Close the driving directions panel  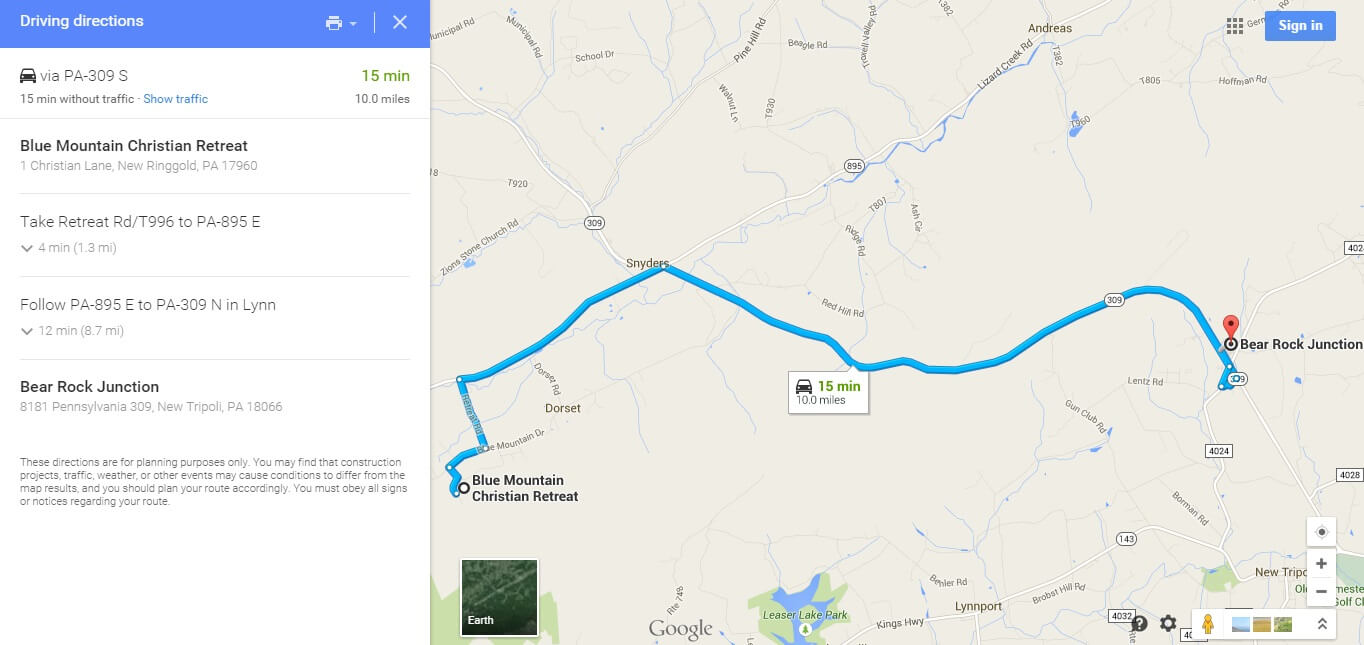click(400, 23)
